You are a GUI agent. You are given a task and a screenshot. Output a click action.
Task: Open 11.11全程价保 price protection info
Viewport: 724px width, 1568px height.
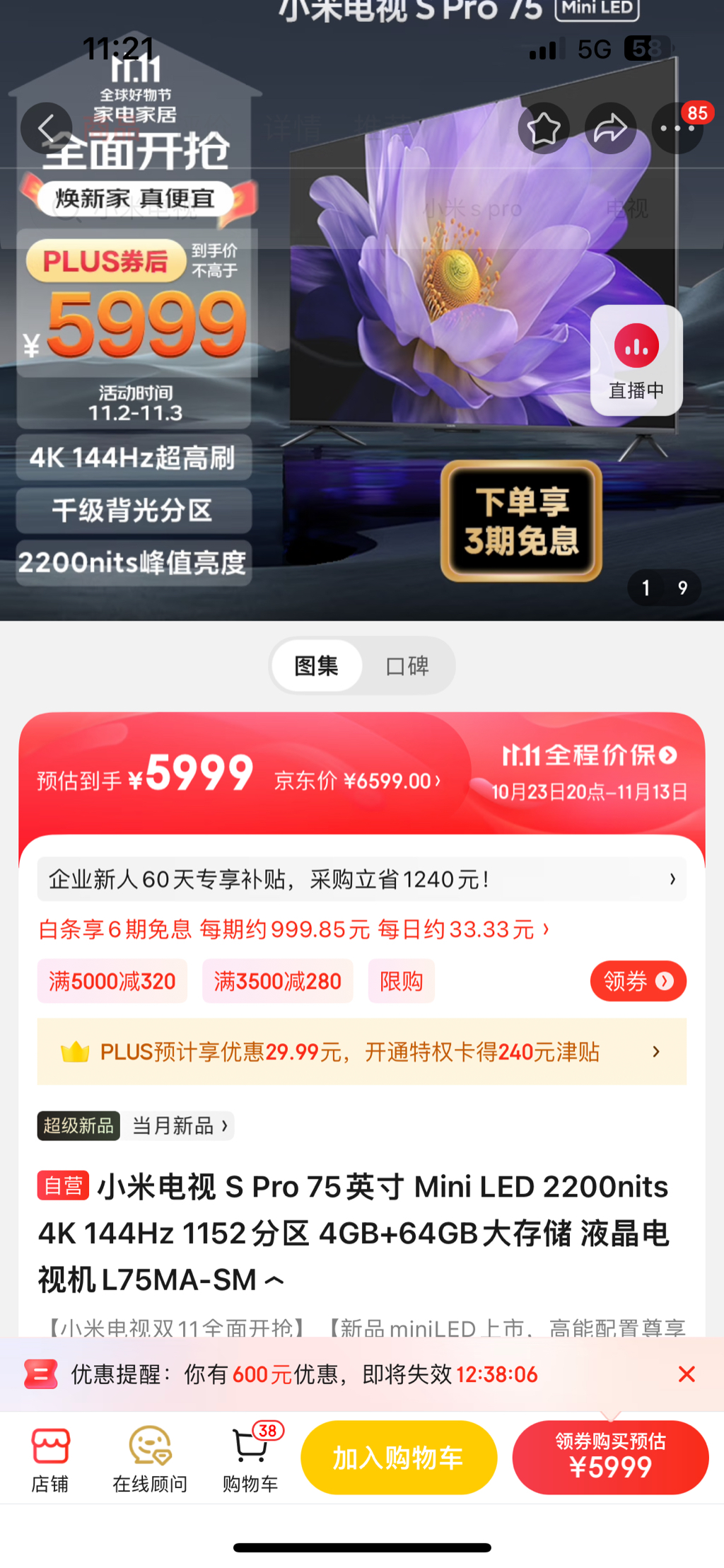click(589, 755)
